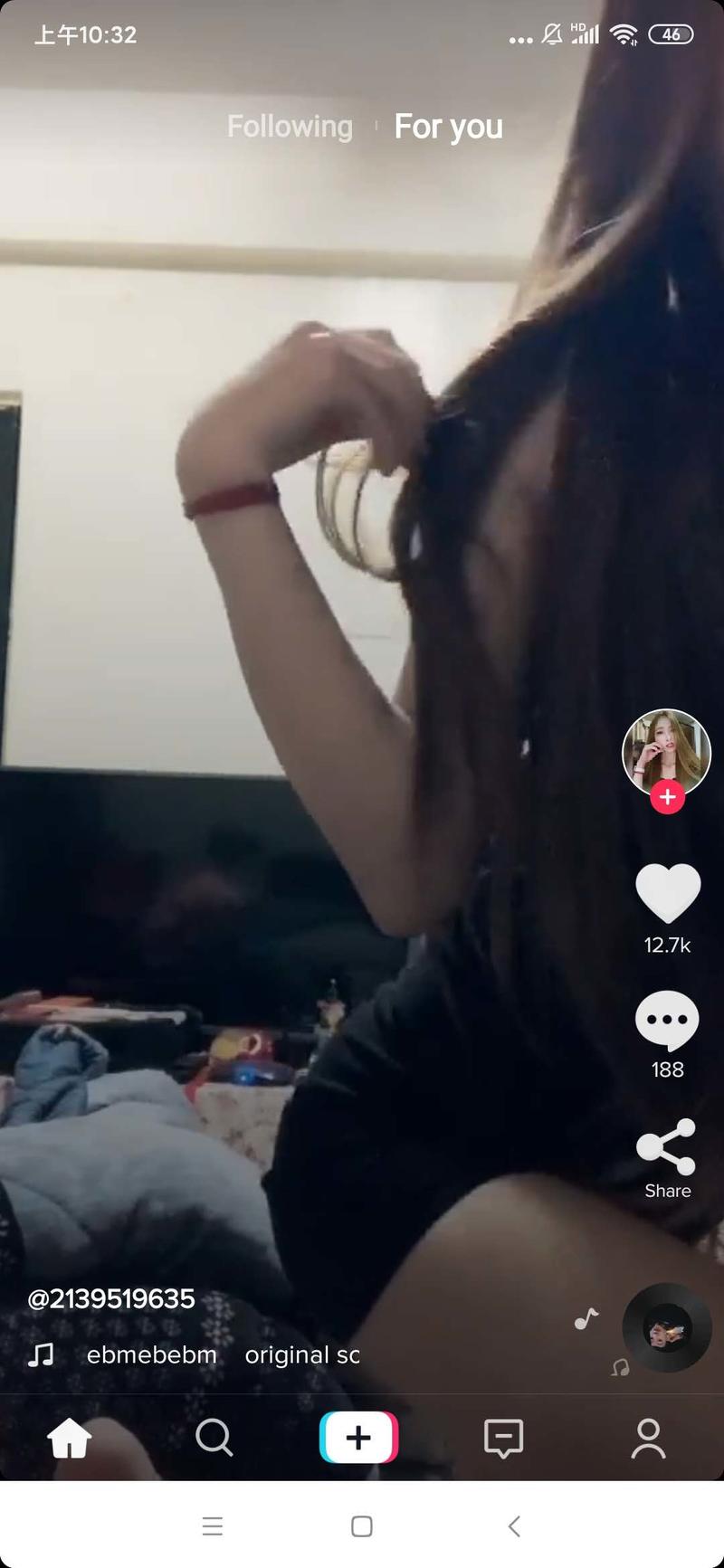Screen dimensions: 724x1568
Task: Open the inbox messages tab
Action: tap(503, 1437)
